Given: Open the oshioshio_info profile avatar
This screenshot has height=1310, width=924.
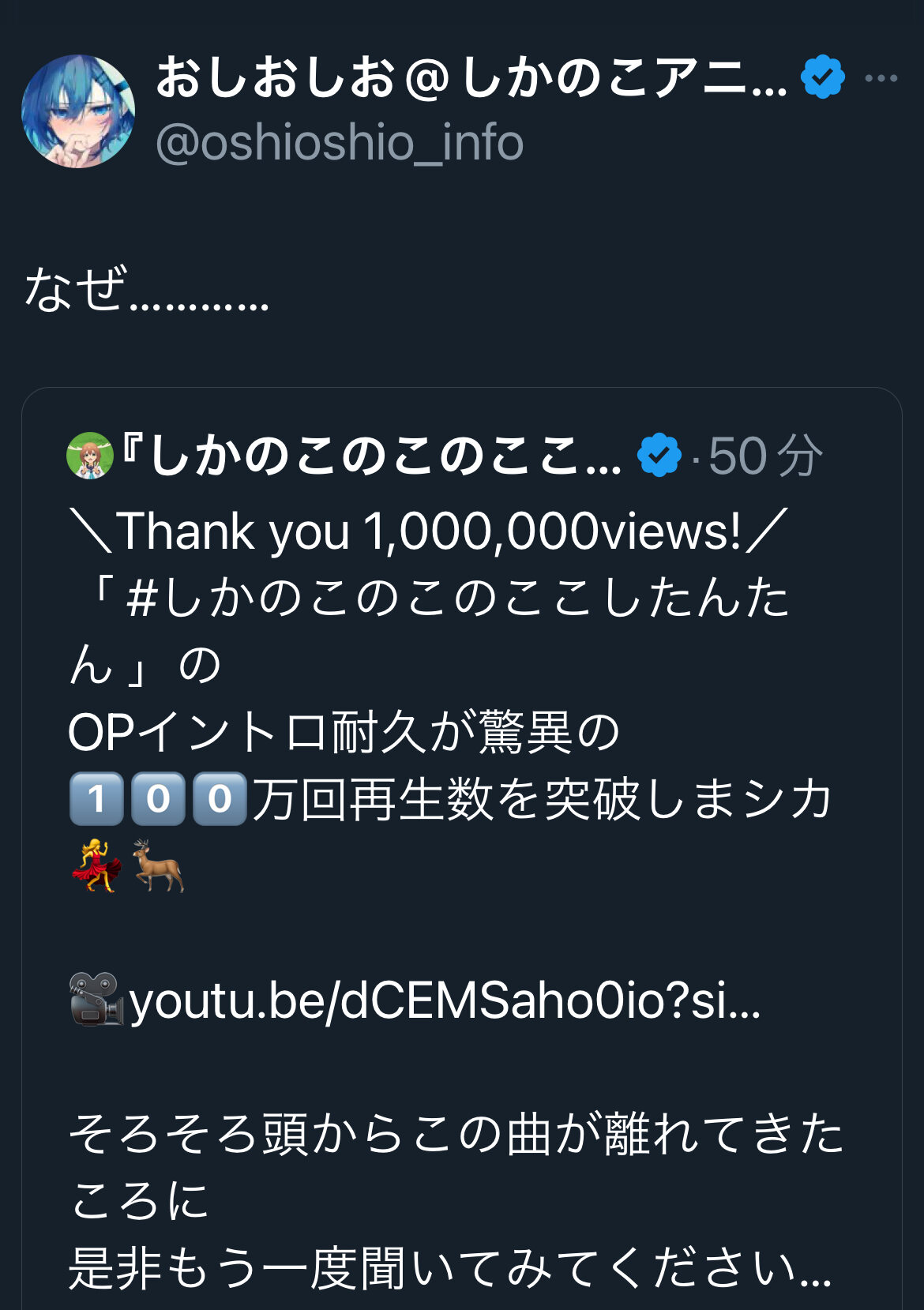Looking at the screenshot, I should (x=78, y=111).
